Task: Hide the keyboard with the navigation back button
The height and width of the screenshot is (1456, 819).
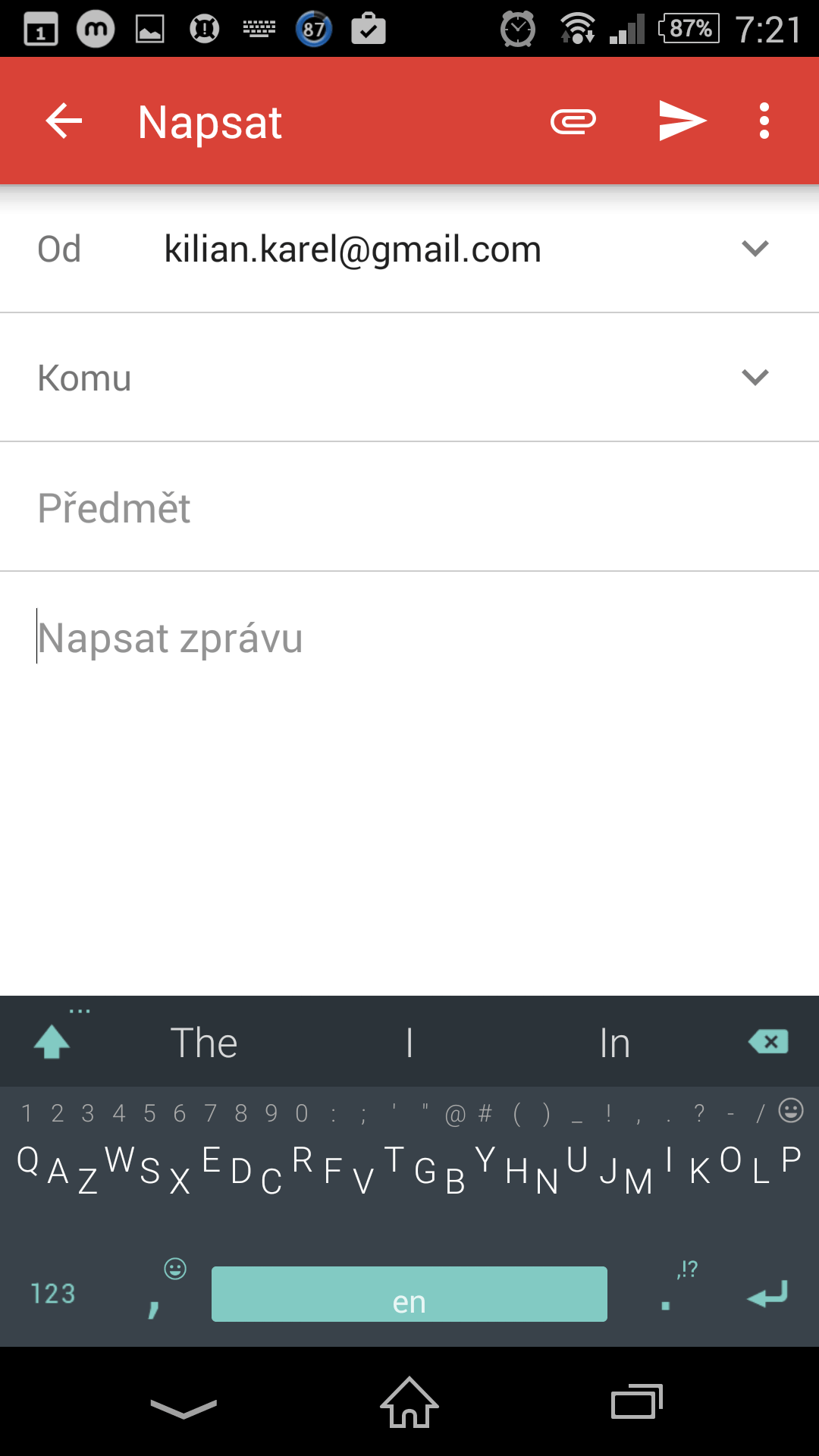Action: [x=184, y=1409]
